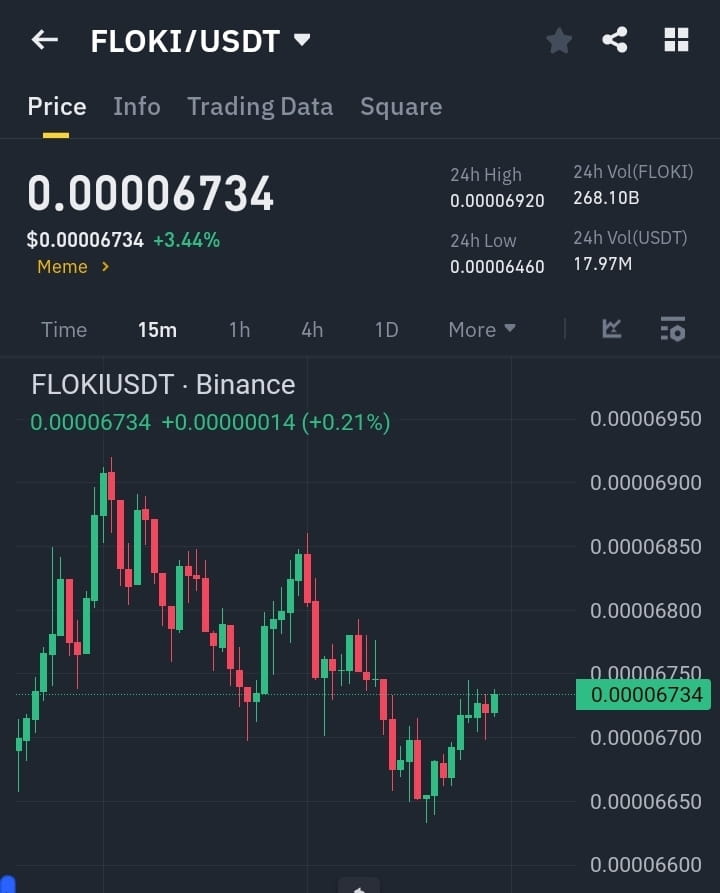
Task: Enable the 4h candle interval
Action: [x=312, y=329]
